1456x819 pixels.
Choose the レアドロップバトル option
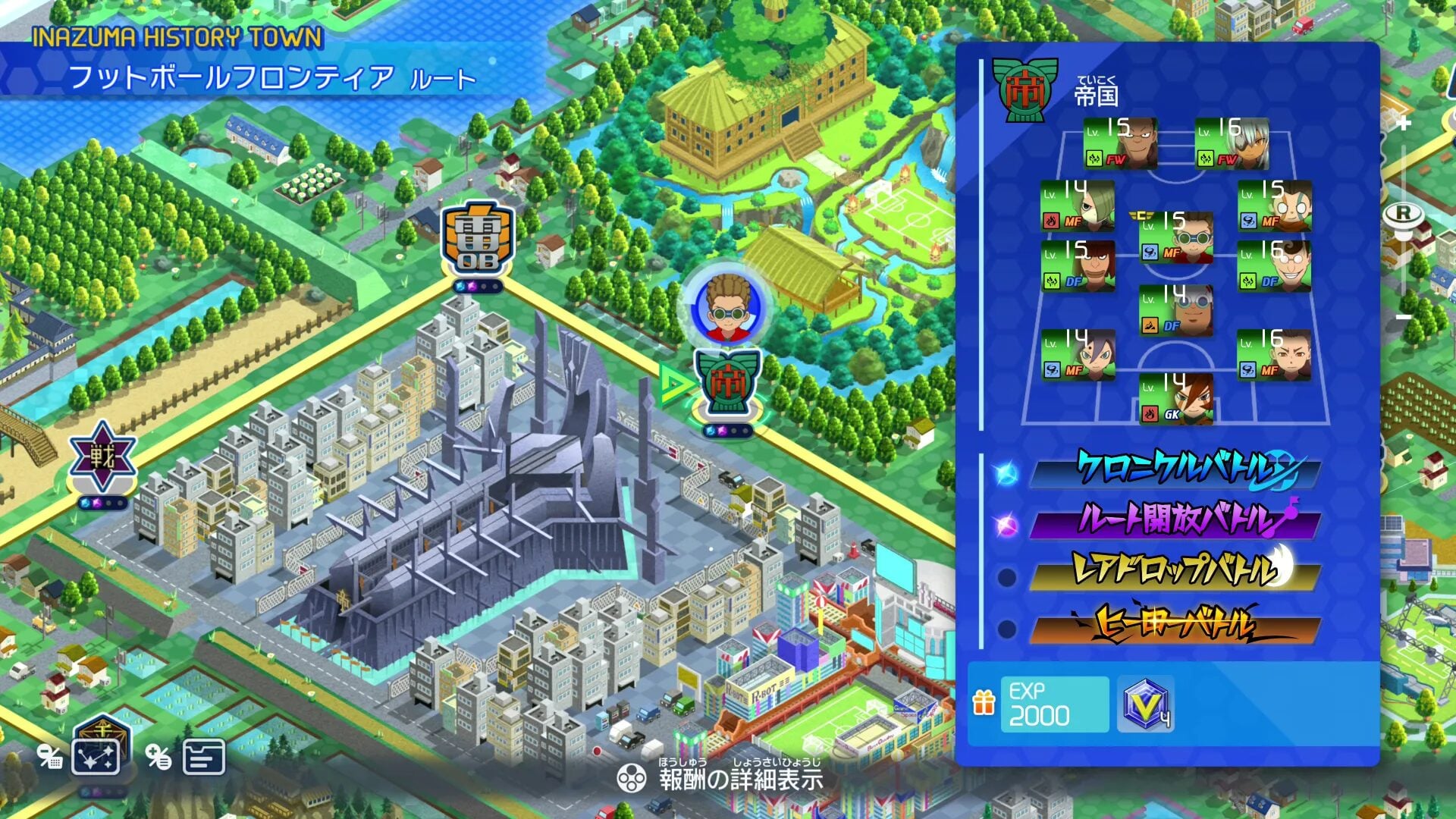1175,571
